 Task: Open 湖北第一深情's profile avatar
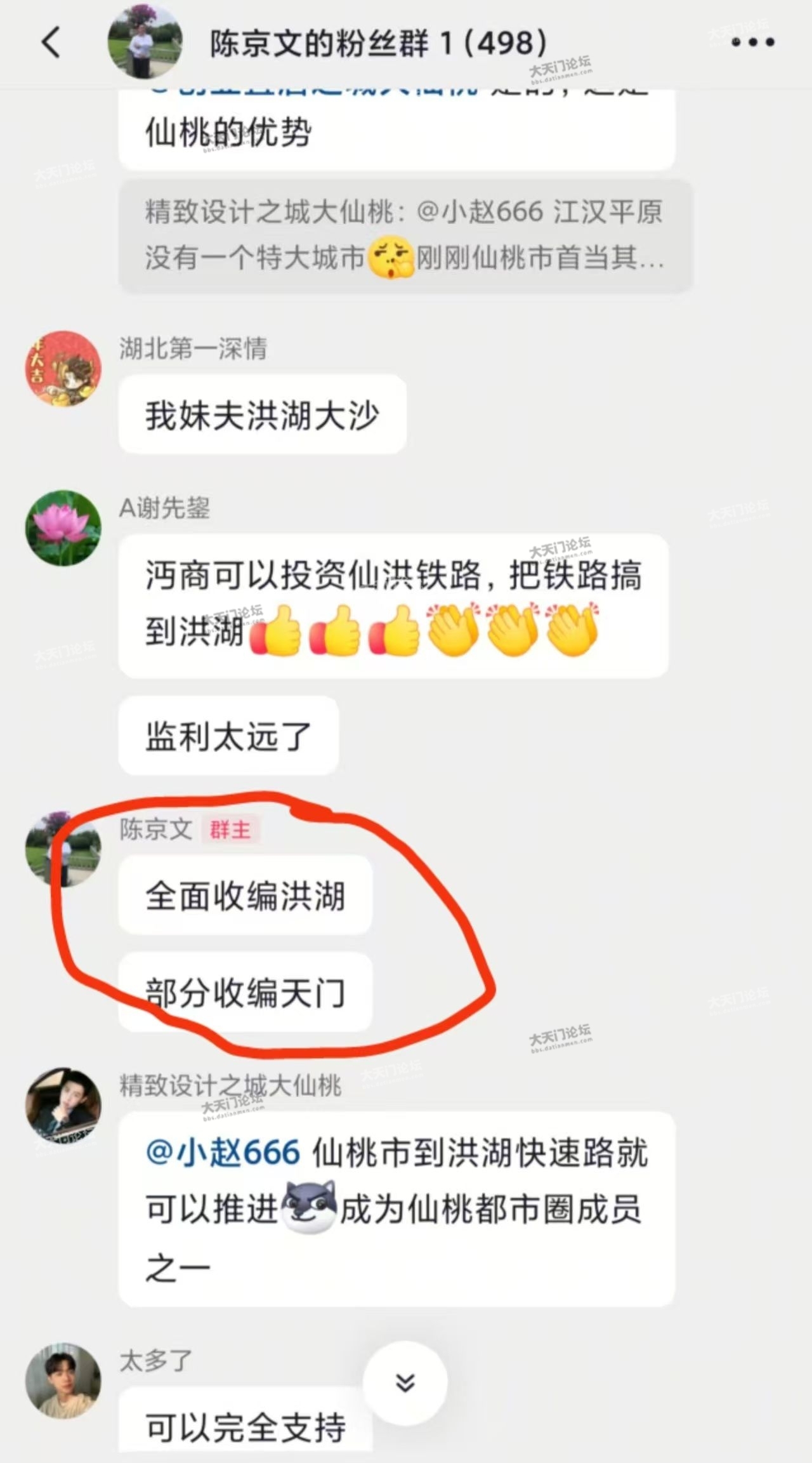(63, 368)
